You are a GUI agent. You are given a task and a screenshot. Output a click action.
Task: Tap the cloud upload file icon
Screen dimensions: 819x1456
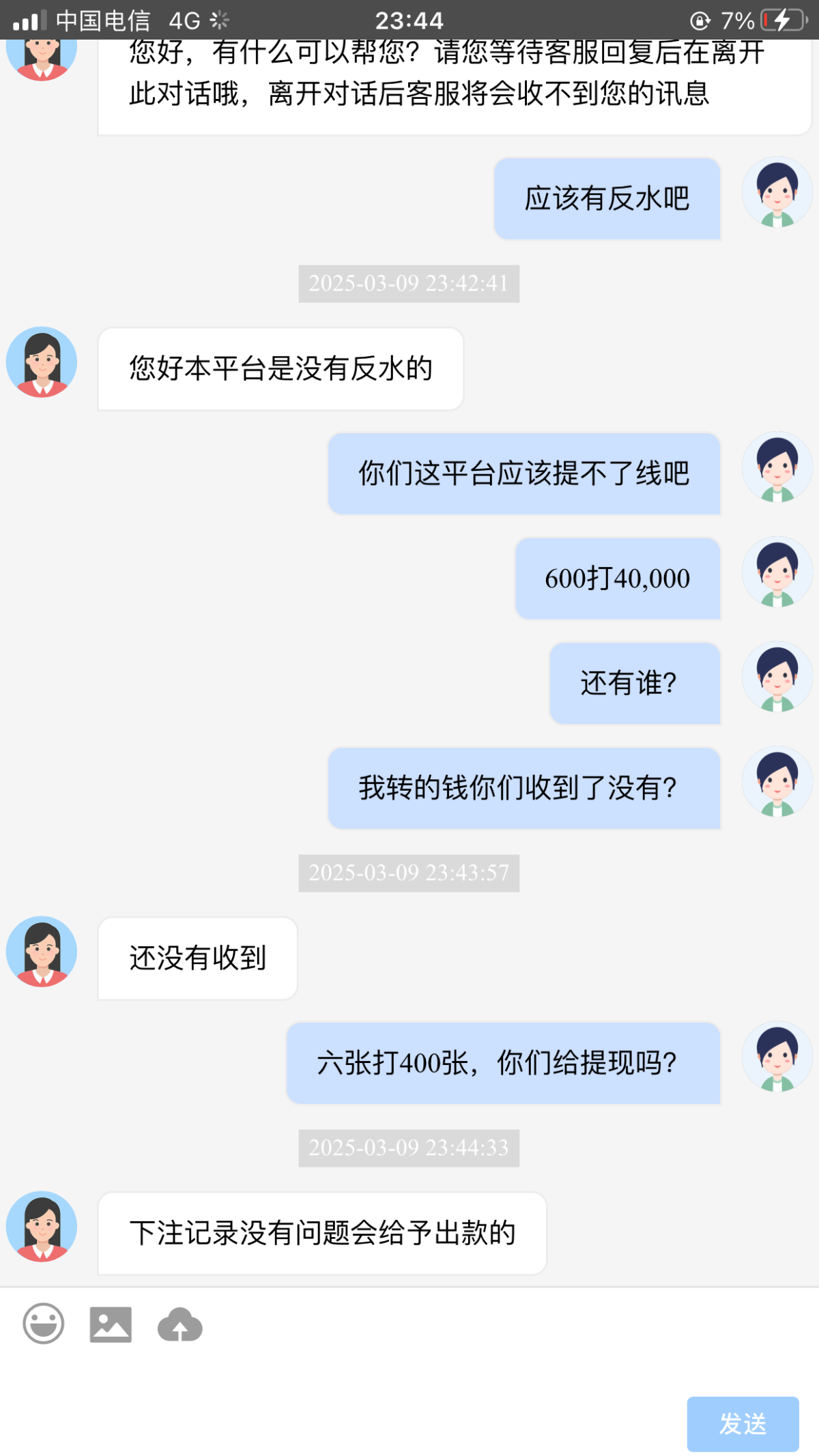179,1325
